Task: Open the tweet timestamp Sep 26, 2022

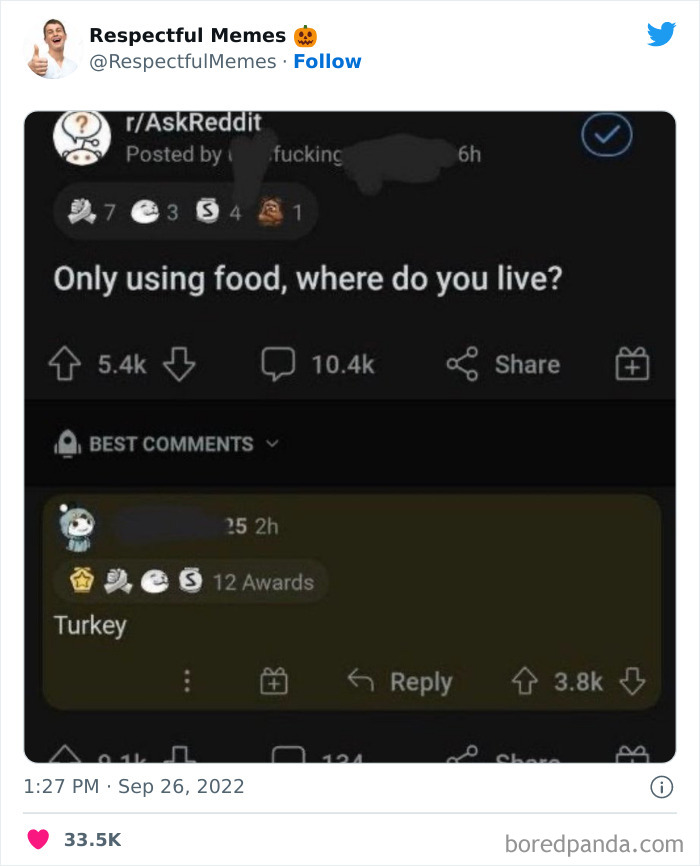Action: (x=134, y=787)
